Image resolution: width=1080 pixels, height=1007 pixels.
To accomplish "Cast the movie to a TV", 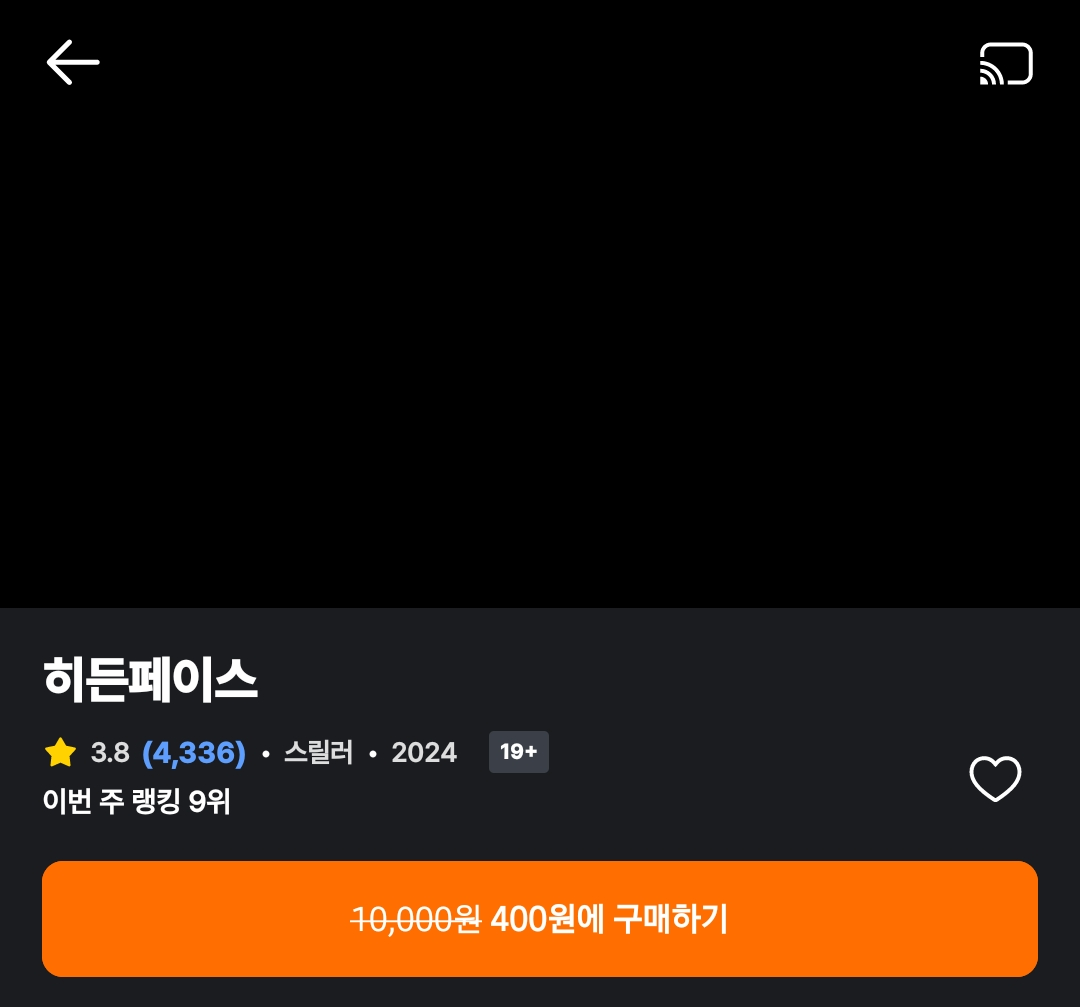I will click(x=1005, y=64).
